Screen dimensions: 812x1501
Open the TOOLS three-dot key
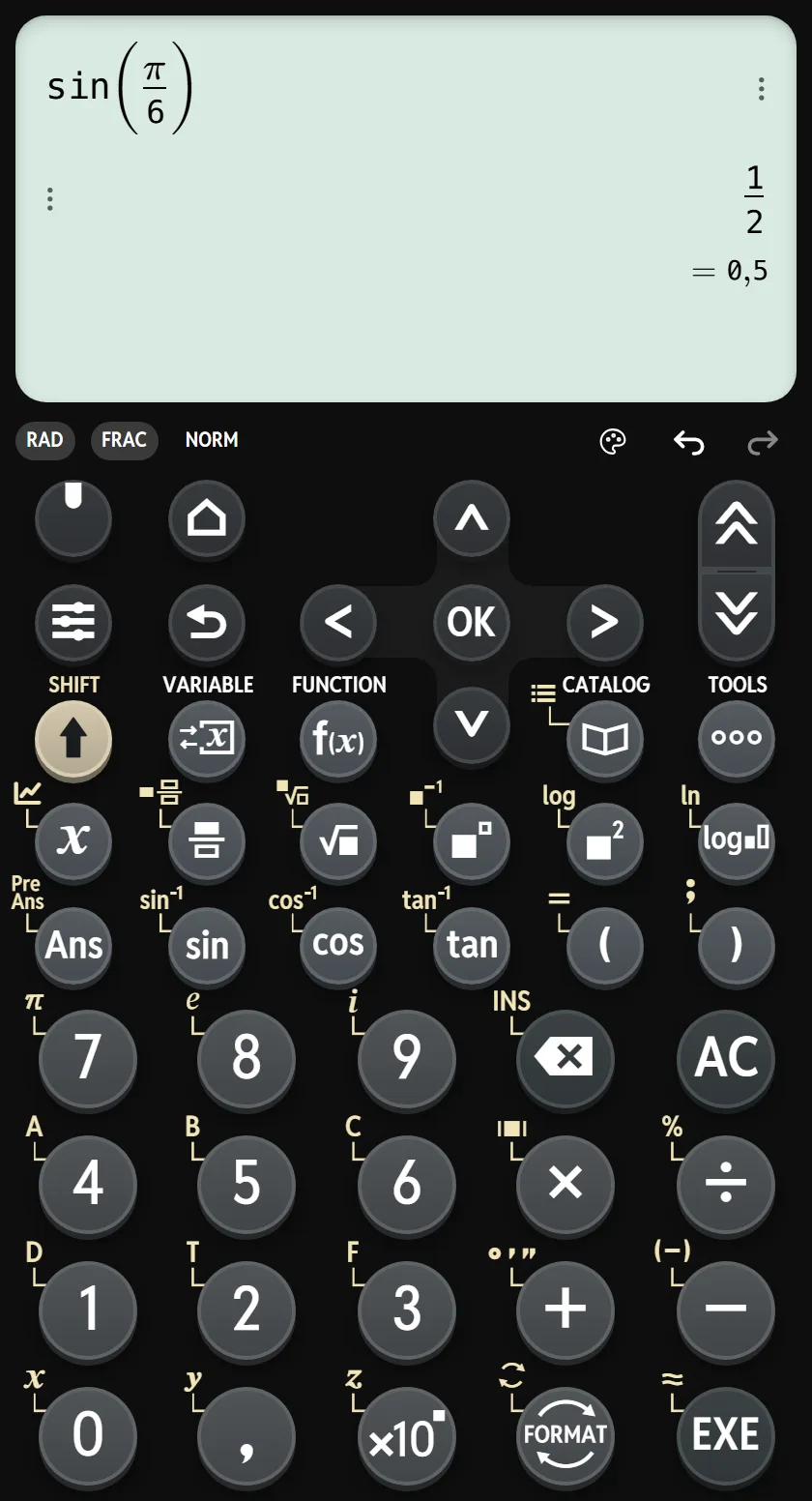tap(737, 738)
